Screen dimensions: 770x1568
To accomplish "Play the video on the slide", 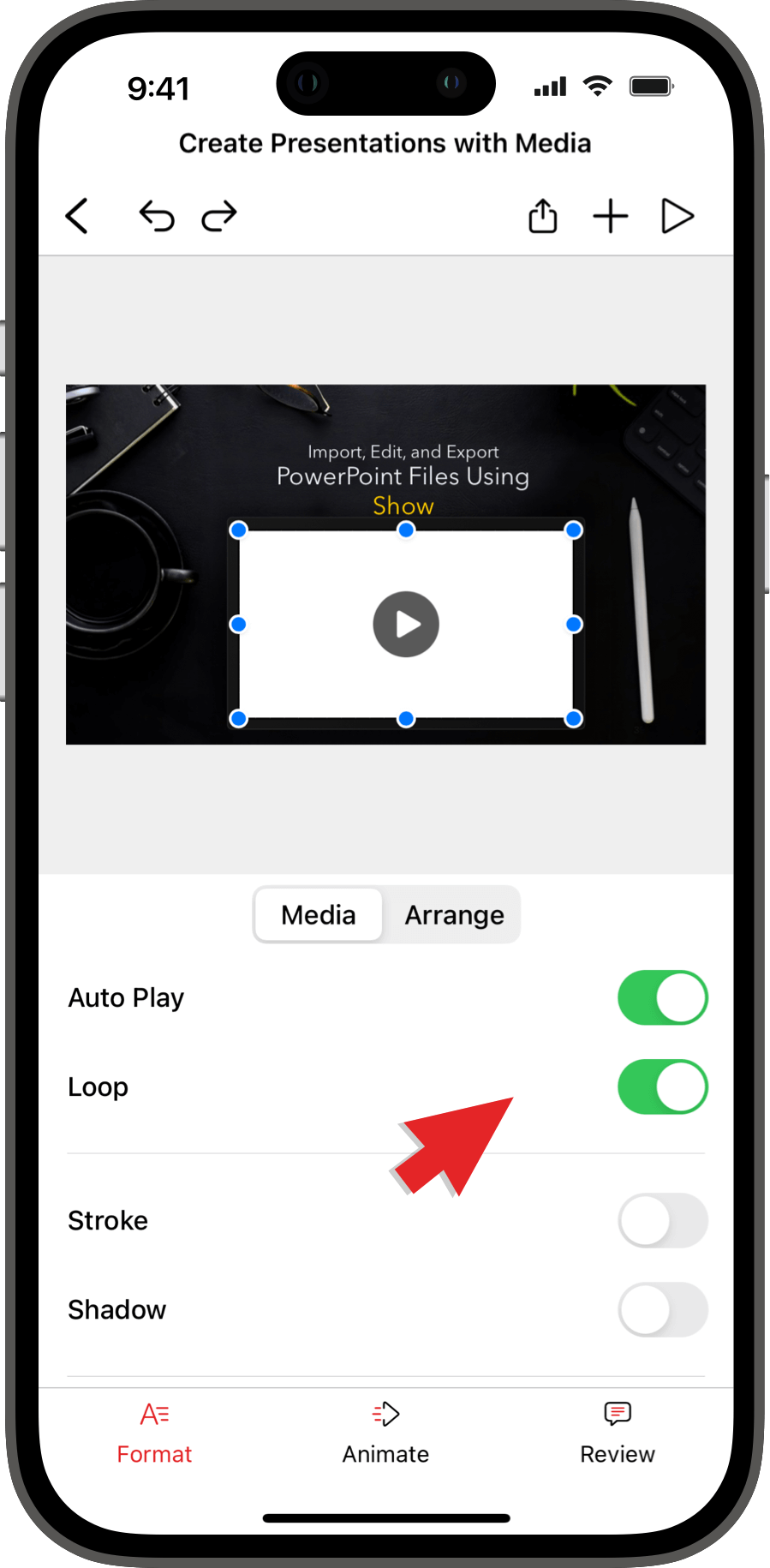I will coord(406,625).
